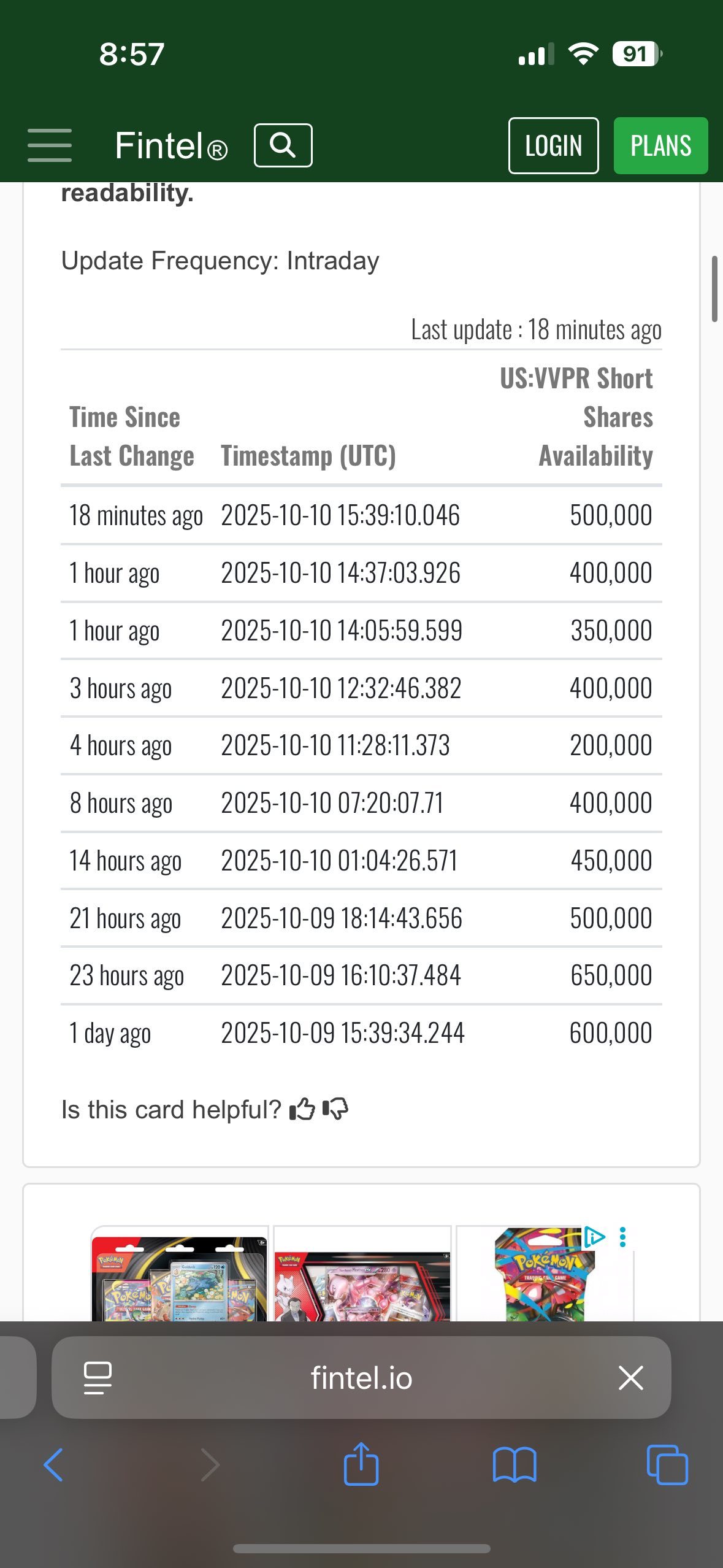The image size is (723, 1568).
Task: Go back to the previous page
Action: point(54,1465)
